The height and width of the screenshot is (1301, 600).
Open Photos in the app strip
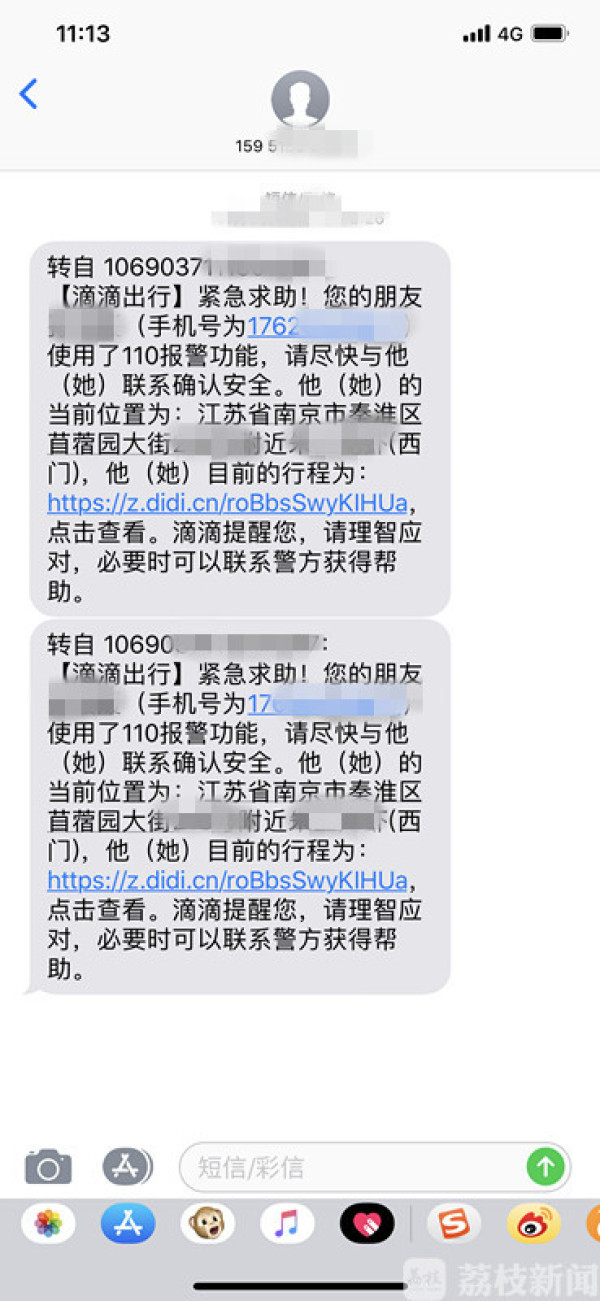(x=48, y=1224)
